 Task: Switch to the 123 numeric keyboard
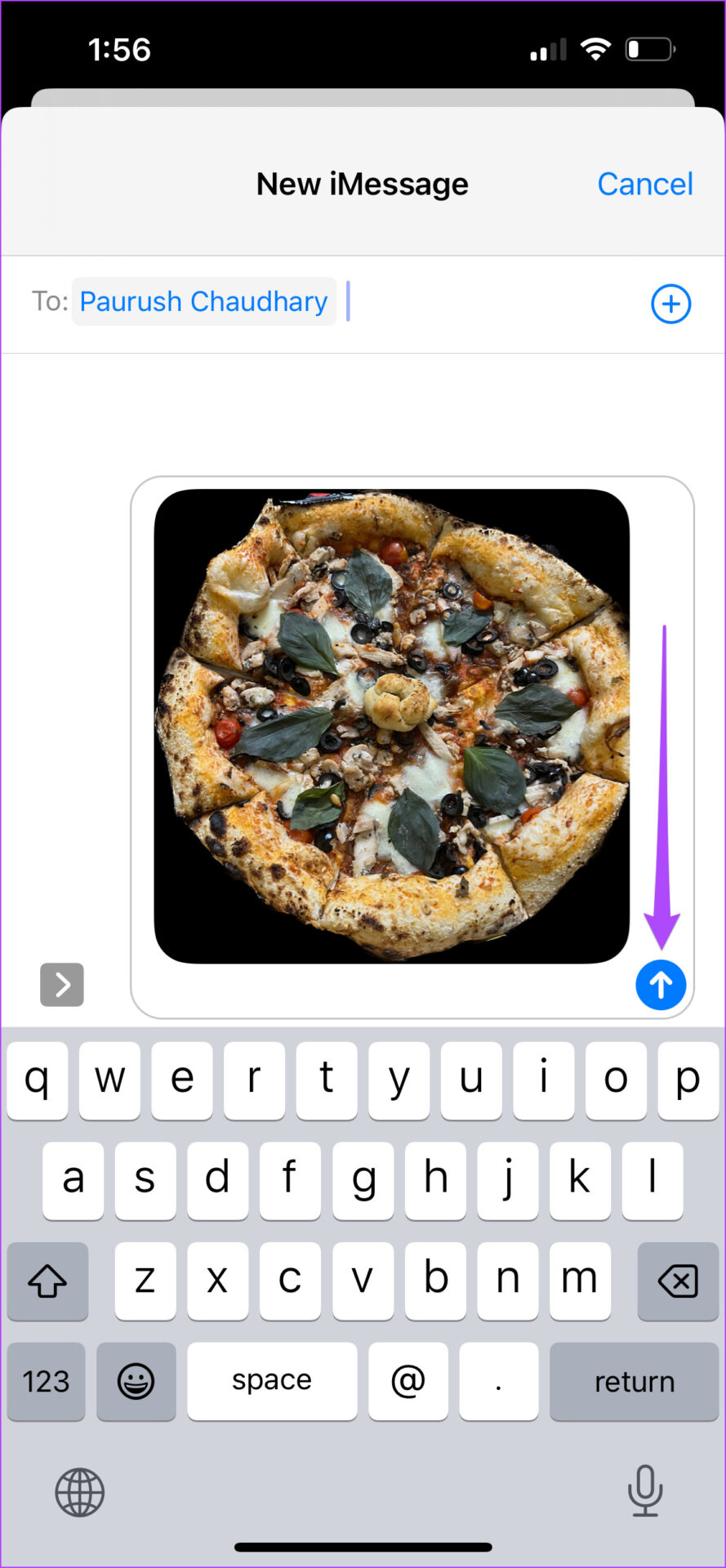tap(46, 1382)
